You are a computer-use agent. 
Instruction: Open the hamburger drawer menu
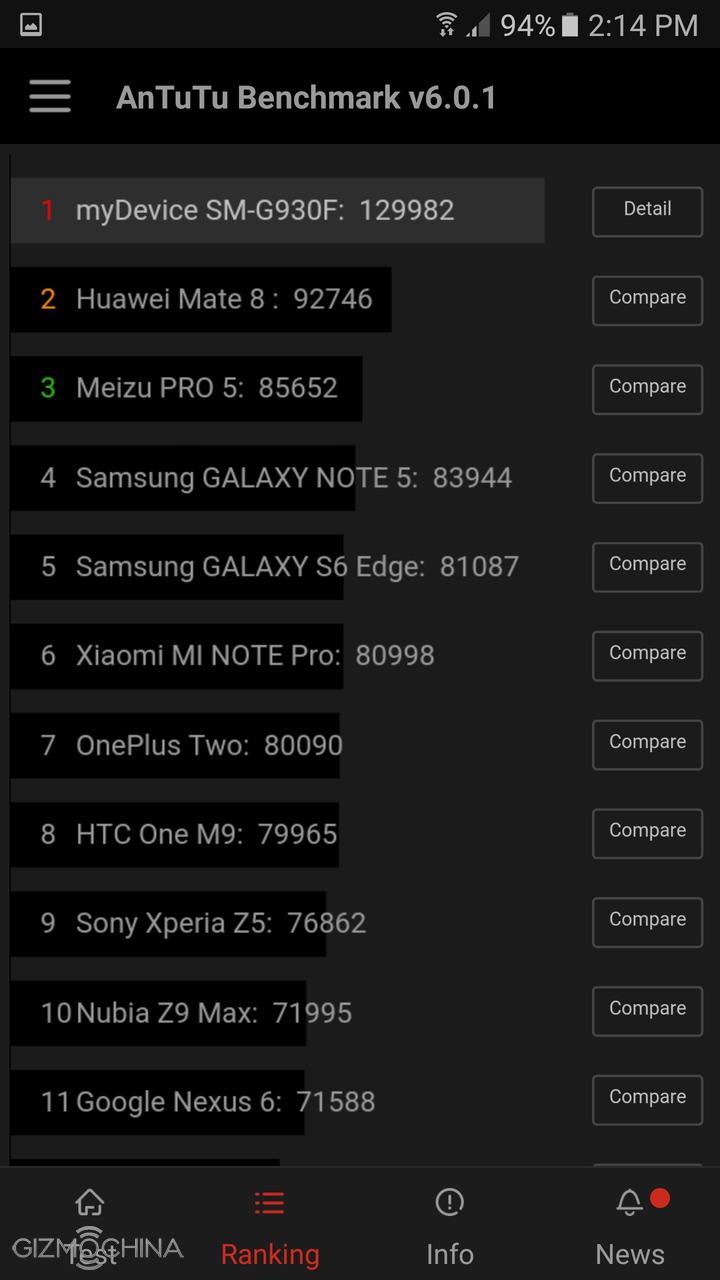[x=50, y=97]
